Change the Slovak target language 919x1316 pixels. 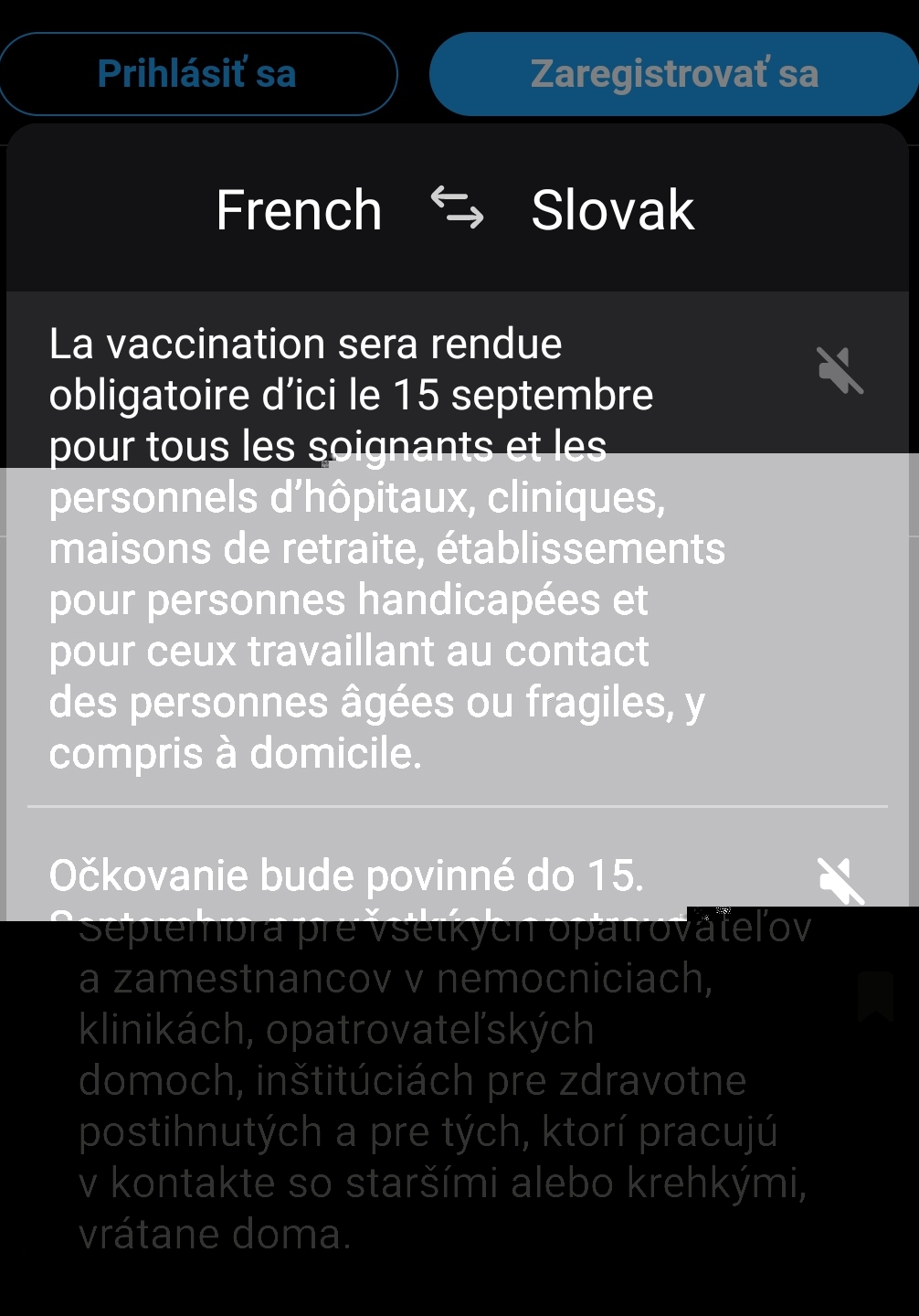click(x=612, y=210)
